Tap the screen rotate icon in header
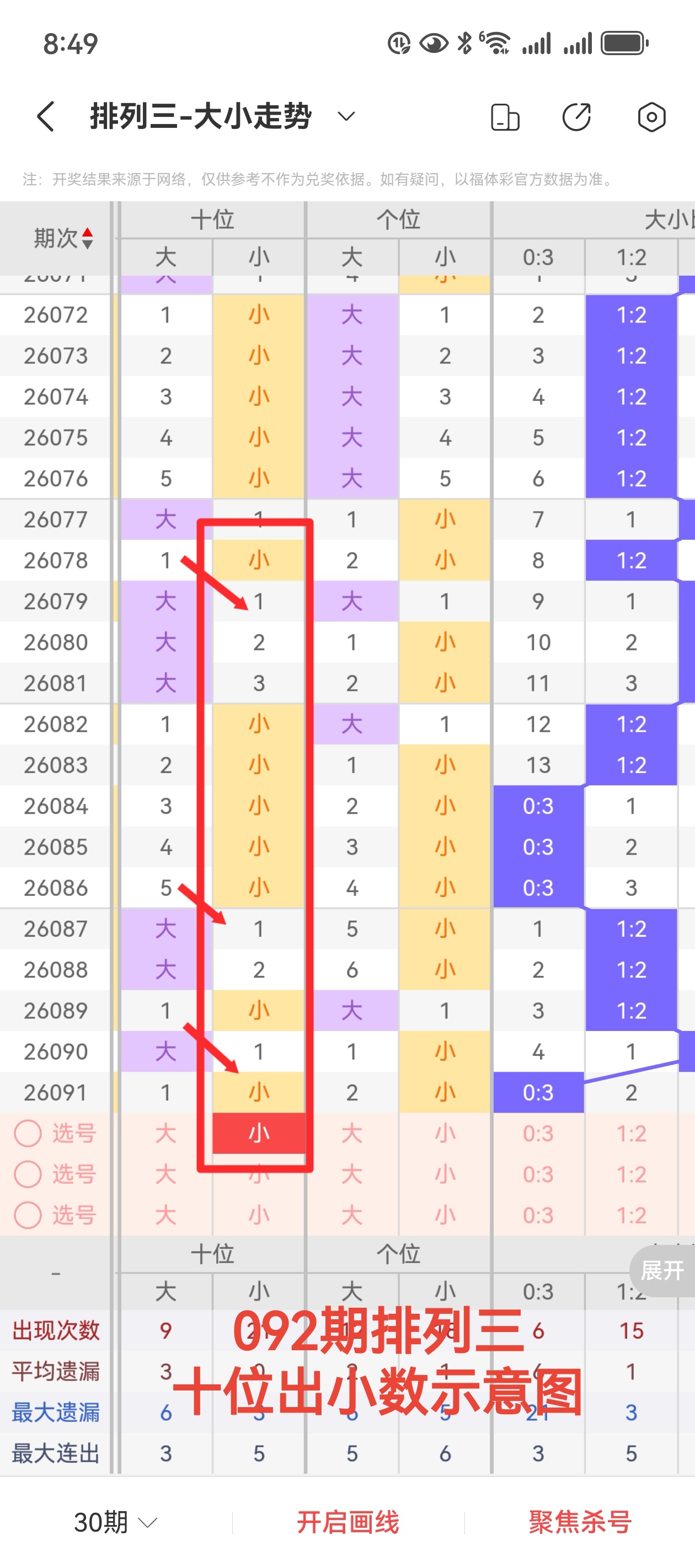Screen dimensions: 695x1568 tap(505, 117)
